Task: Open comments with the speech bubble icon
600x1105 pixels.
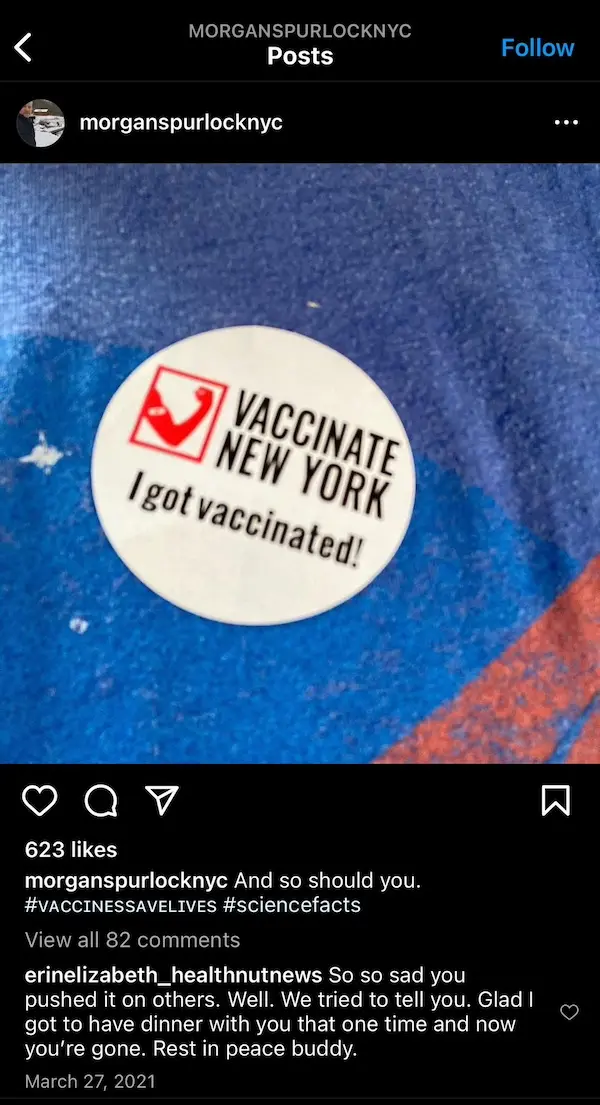Action: tap(100, 800)
